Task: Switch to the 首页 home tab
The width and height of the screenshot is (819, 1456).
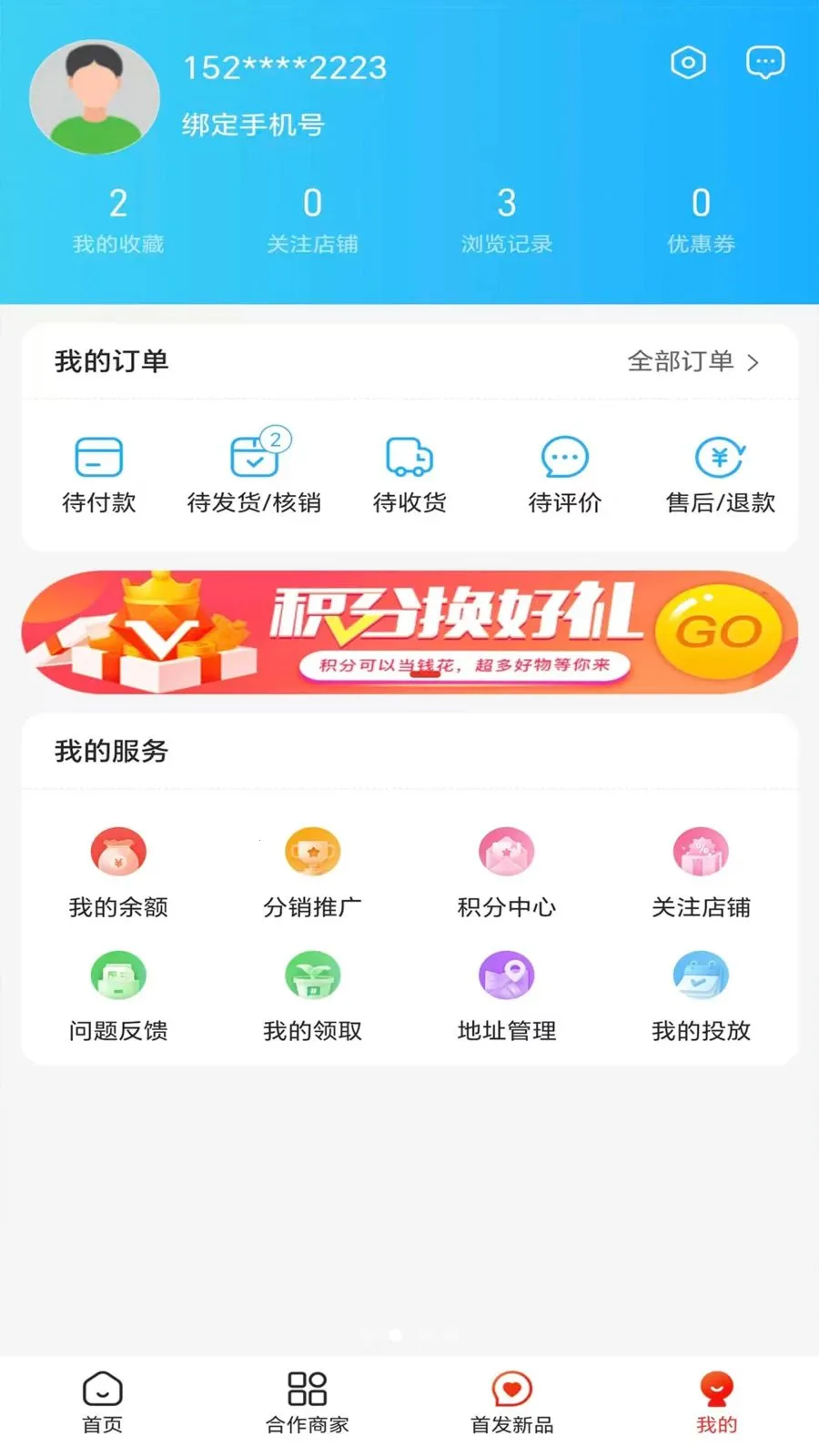Action: point(102,1401)
